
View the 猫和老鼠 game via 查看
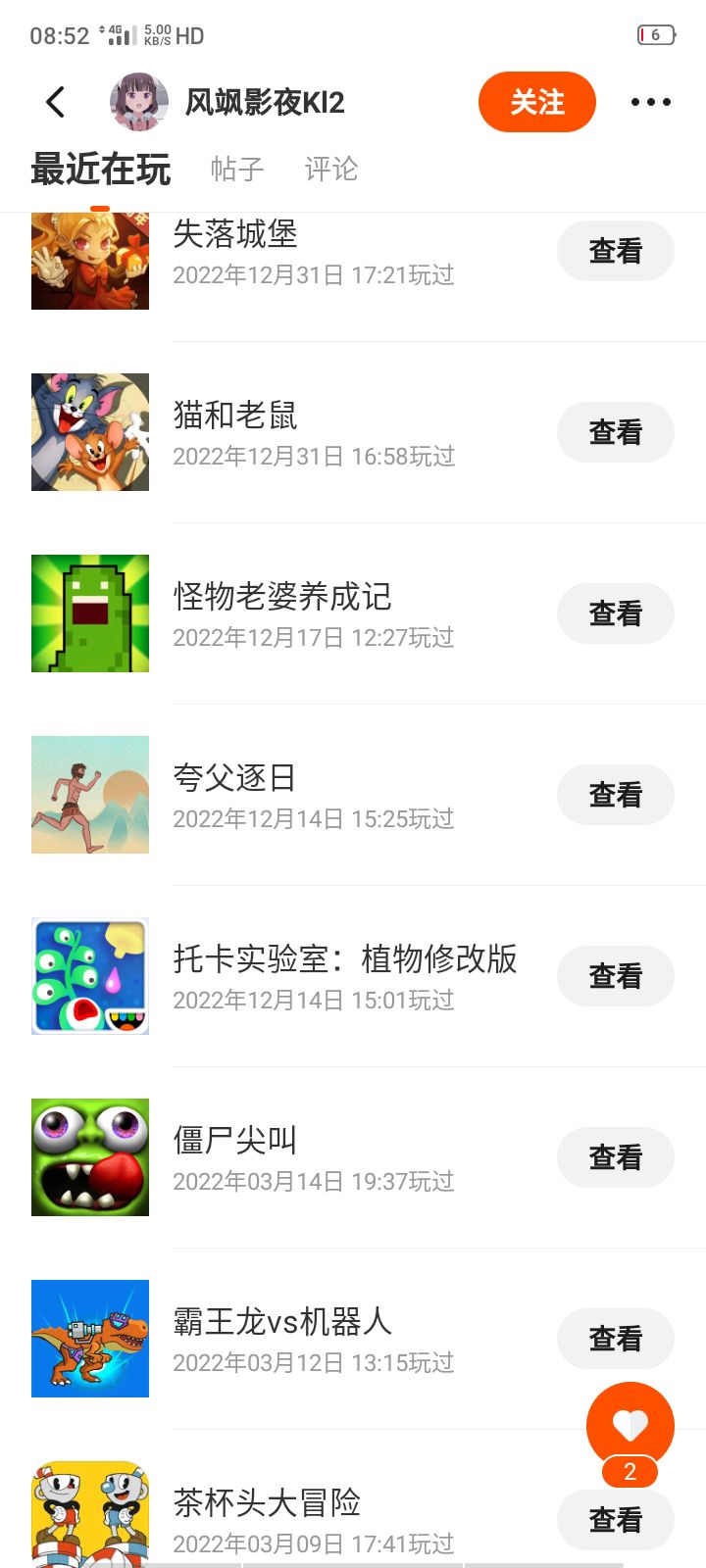[x=615, y=432]
